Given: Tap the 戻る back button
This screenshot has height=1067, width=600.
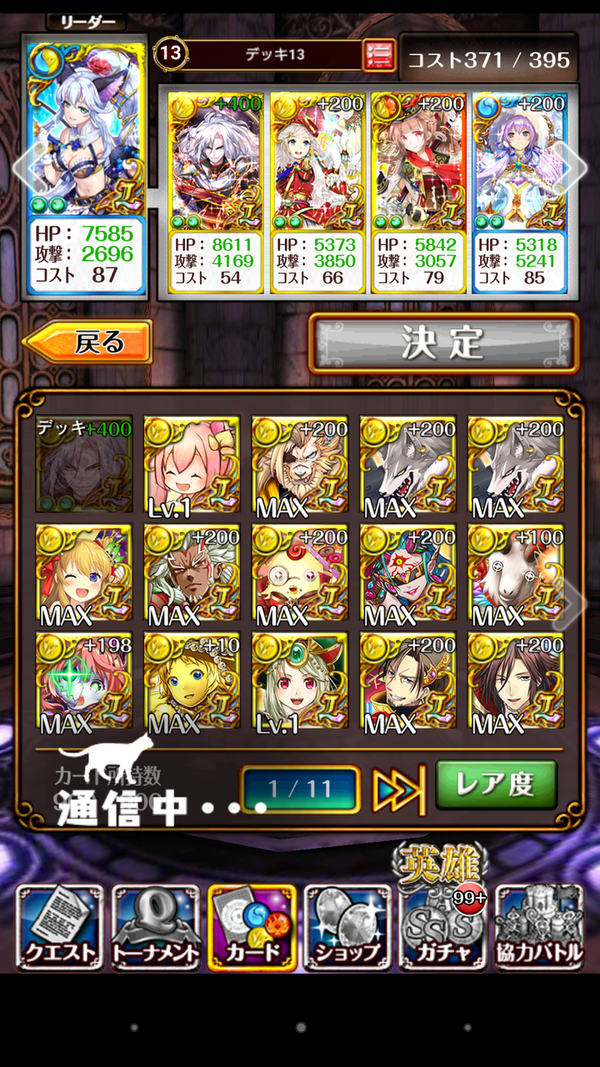Looking at the screenshot, I should pyautogui.click(x=88, y=342).
